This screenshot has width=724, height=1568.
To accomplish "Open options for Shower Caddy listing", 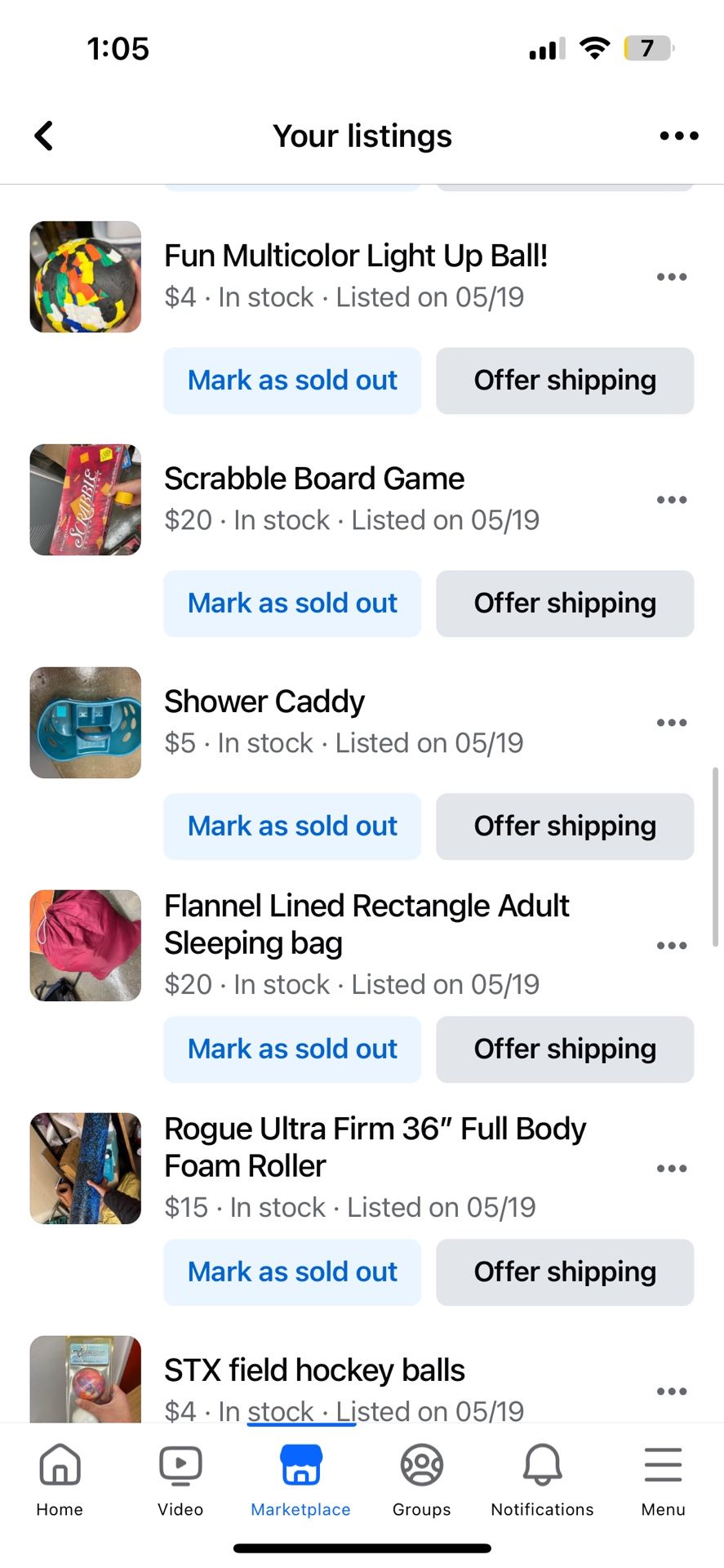I will point(671,723).
